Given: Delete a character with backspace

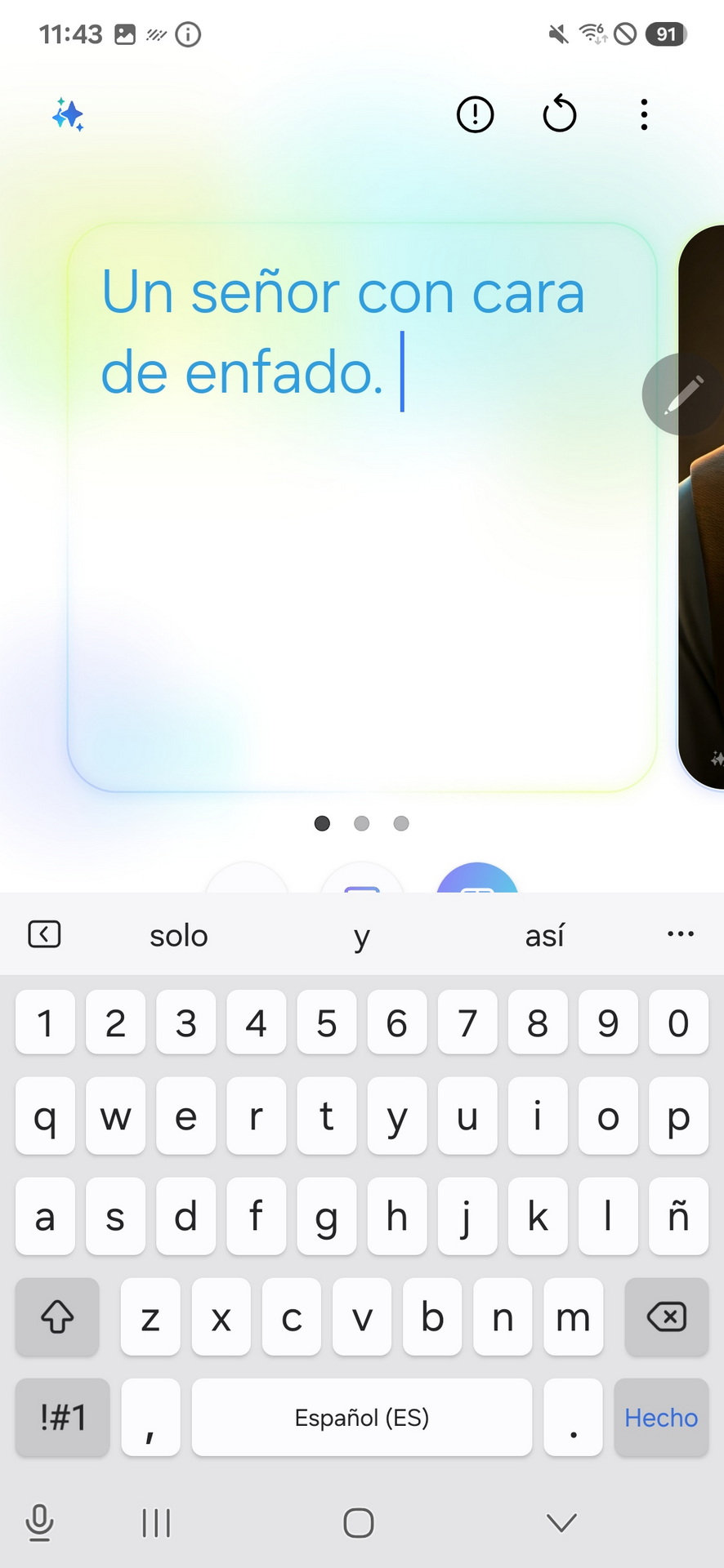Looking at the screenshot, I should (x=667, y=1316).
